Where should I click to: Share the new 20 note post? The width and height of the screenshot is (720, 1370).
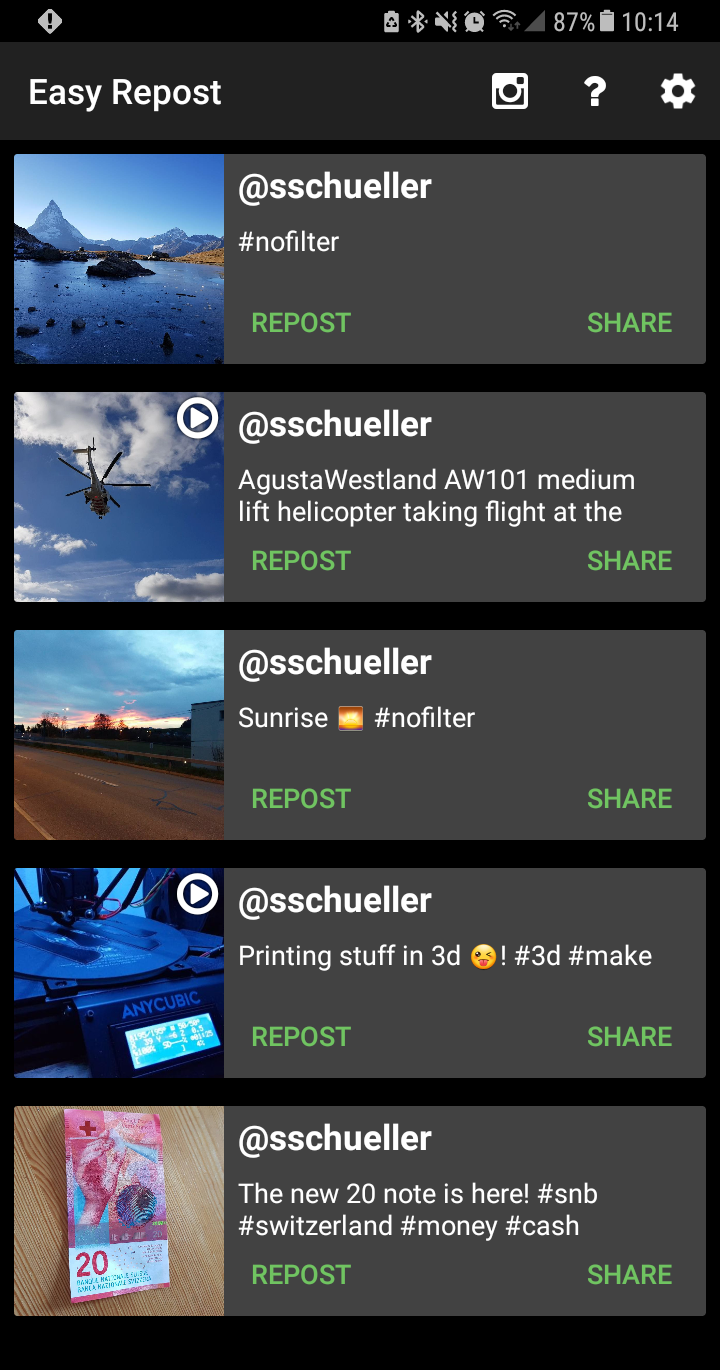click(629, 1275)
